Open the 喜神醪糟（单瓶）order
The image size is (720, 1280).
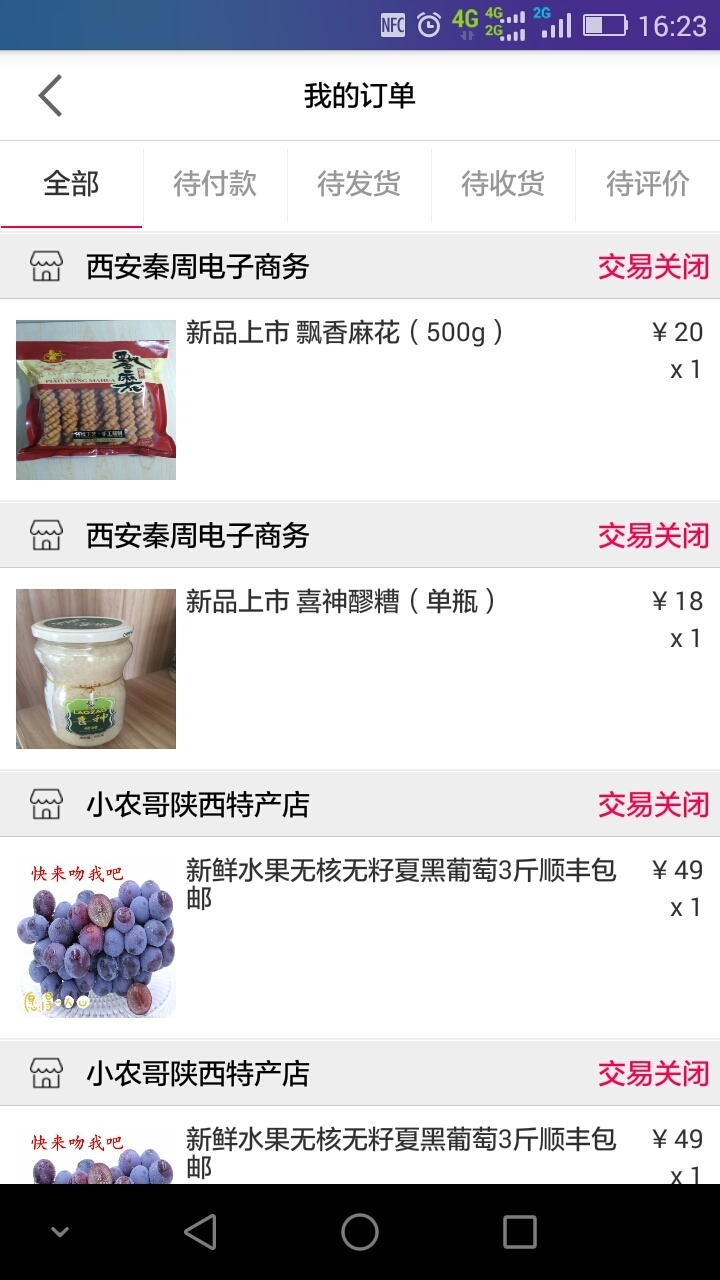point(341,602)
